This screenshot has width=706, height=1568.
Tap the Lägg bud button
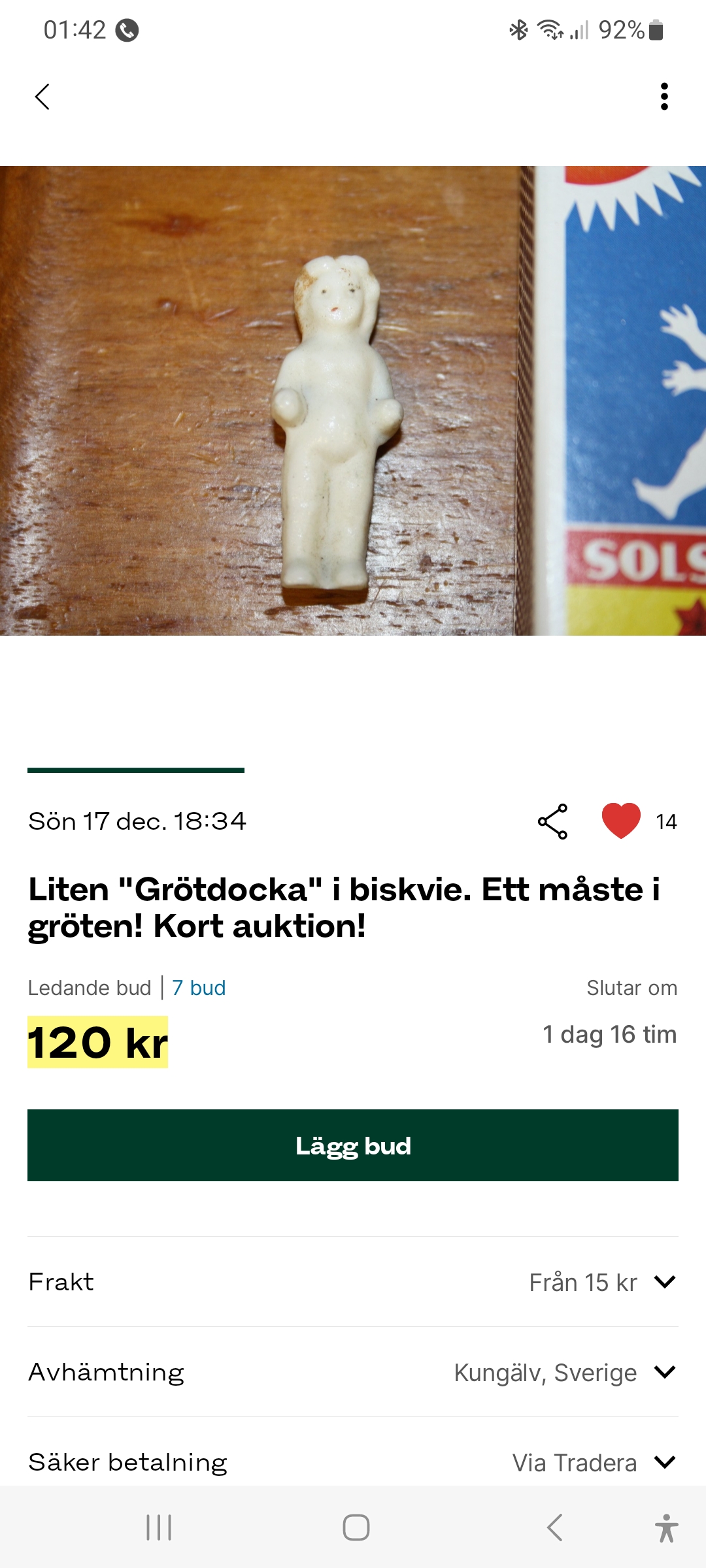(353, 1145)
